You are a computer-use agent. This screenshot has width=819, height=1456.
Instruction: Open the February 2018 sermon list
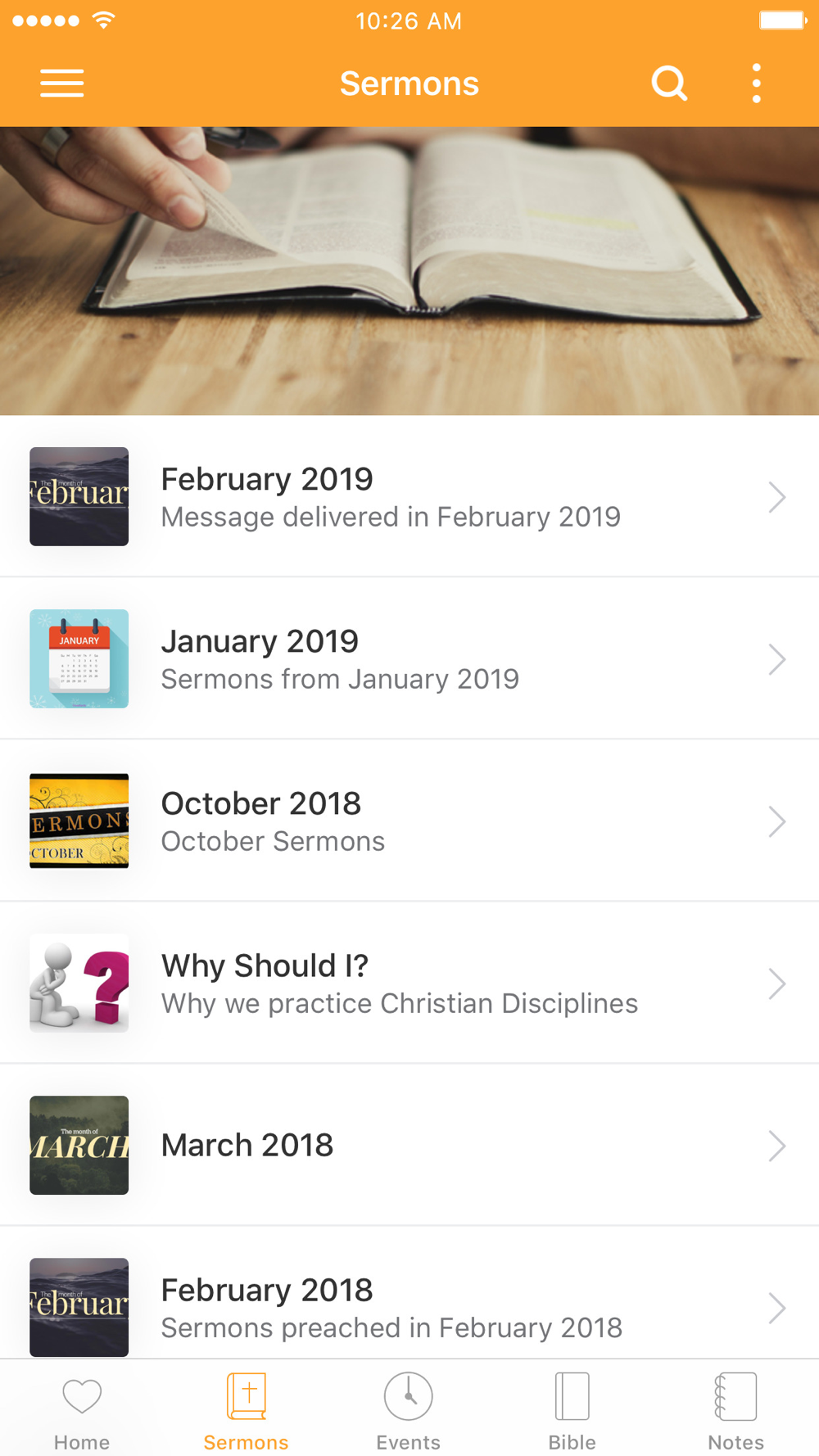(409, 1307)
